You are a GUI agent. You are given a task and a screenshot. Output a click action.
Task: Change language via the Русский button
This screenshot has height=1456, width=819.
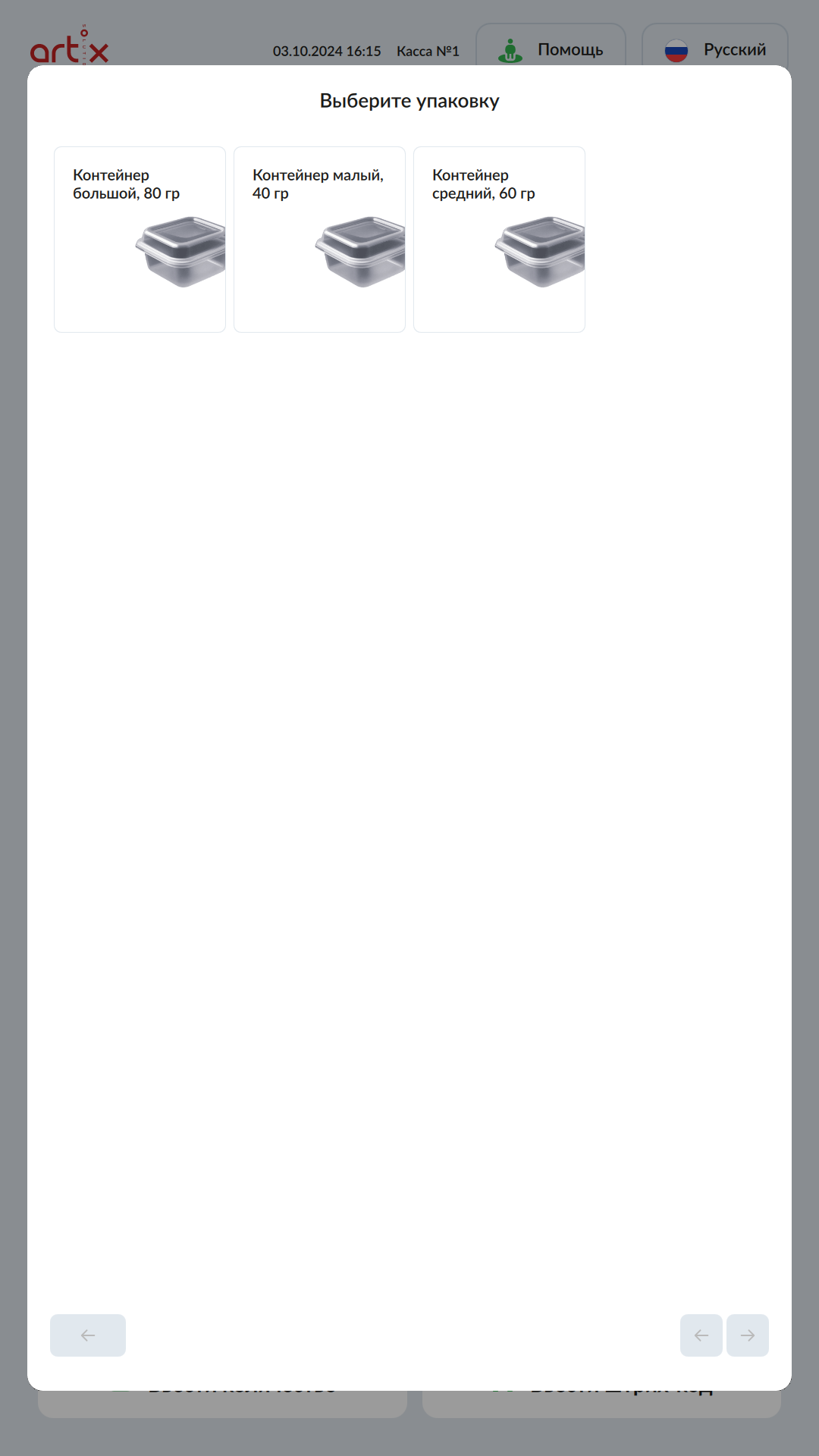coord(715,47)
